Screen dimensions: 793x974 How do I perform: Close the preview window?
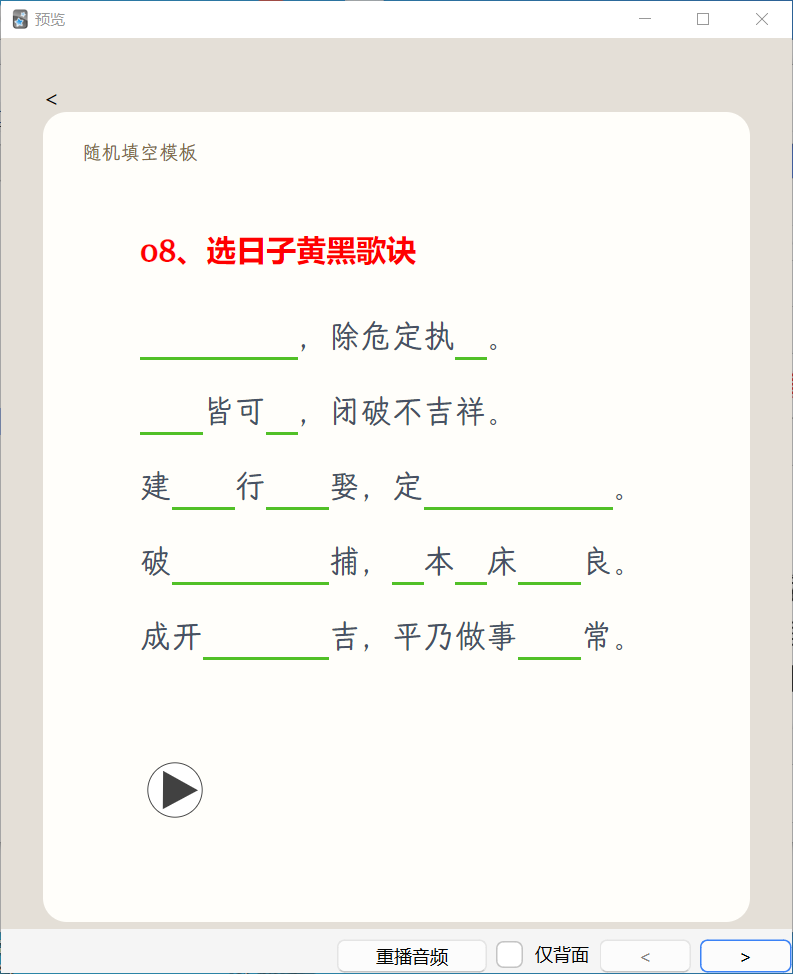point(761,19)
